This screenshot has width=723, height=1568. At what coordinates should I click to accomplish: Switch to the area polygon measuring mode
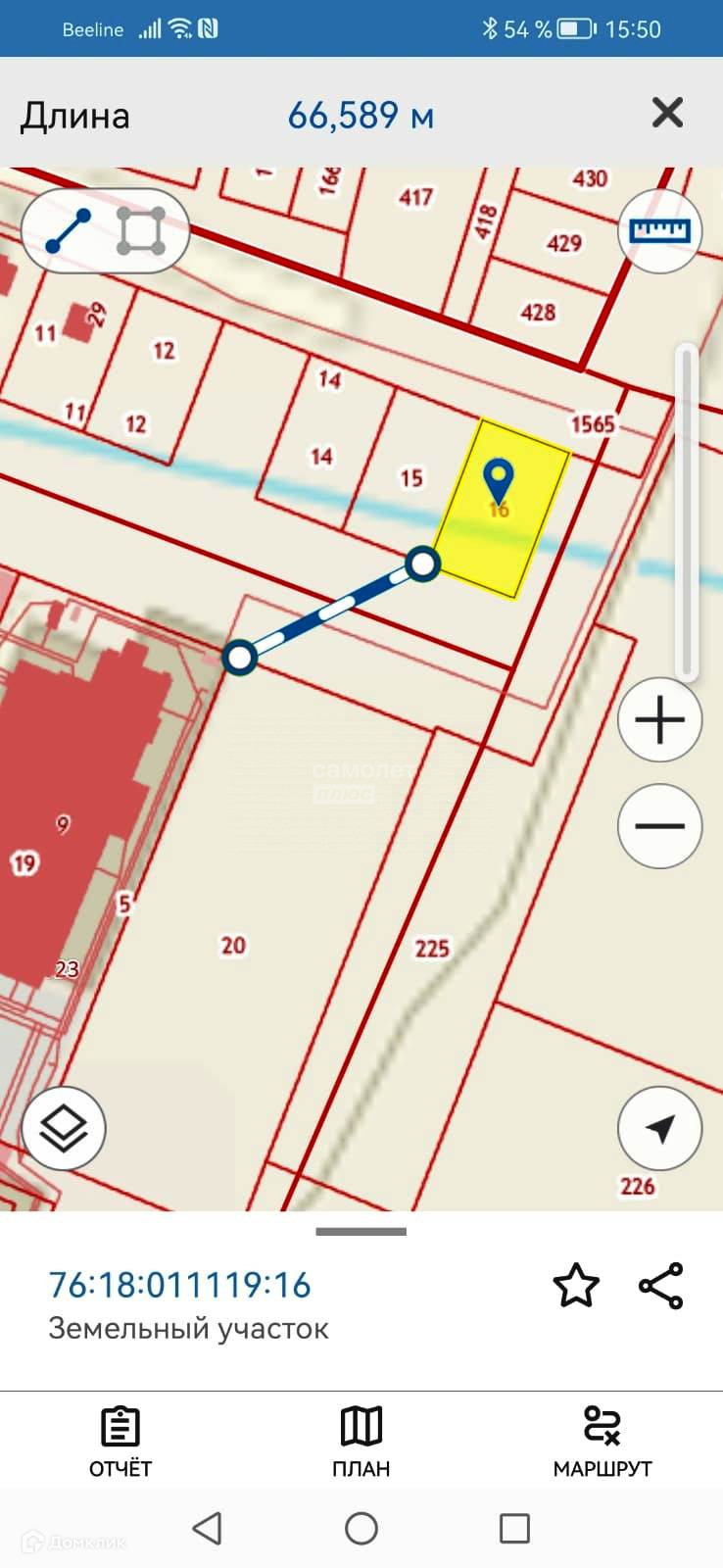pos(141,231)
